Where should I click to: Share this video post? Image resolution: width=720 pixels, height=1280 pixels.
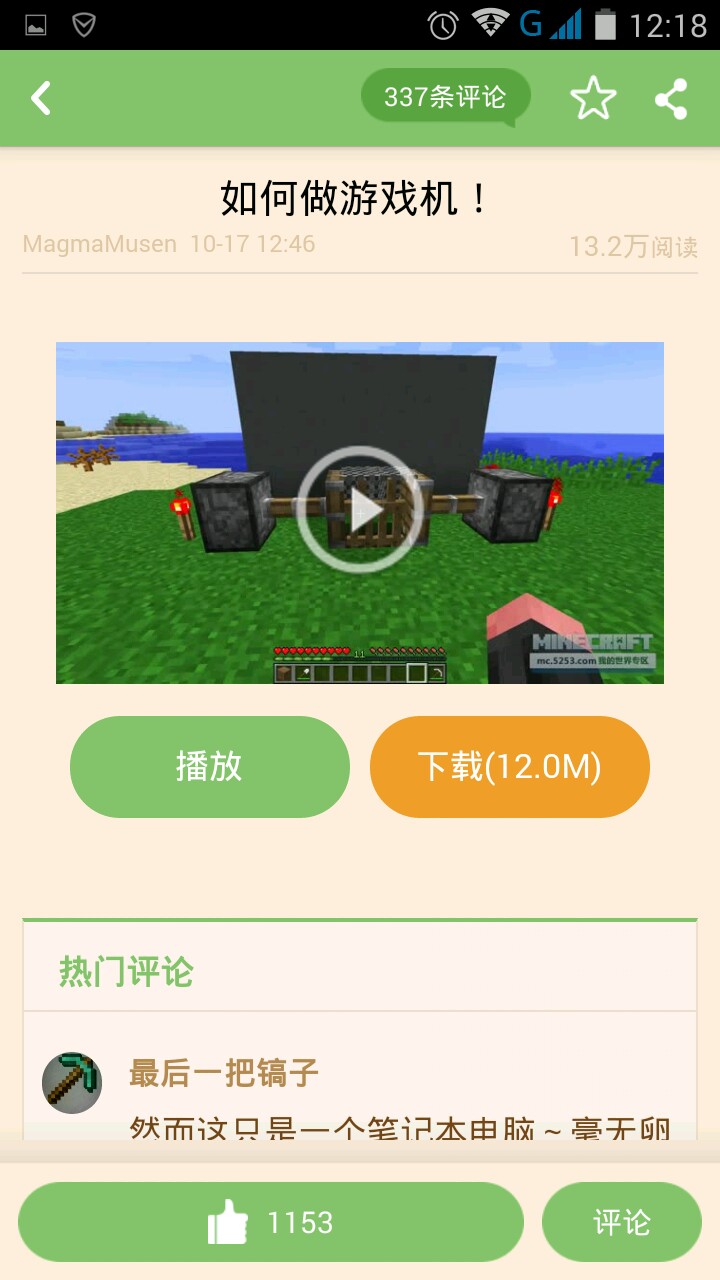[x=671, y=99]
